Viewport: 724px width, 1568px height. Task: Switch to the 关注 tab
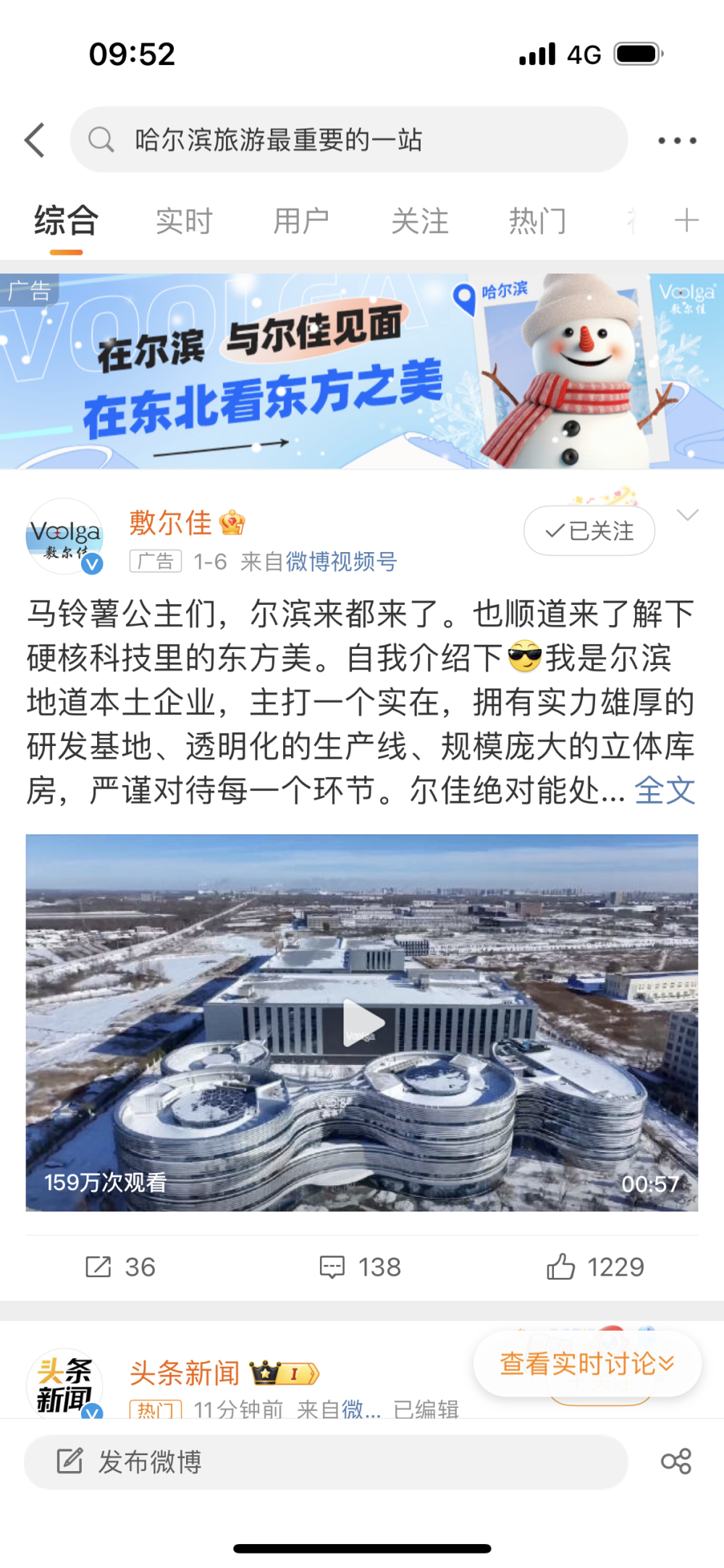[420, 221]
